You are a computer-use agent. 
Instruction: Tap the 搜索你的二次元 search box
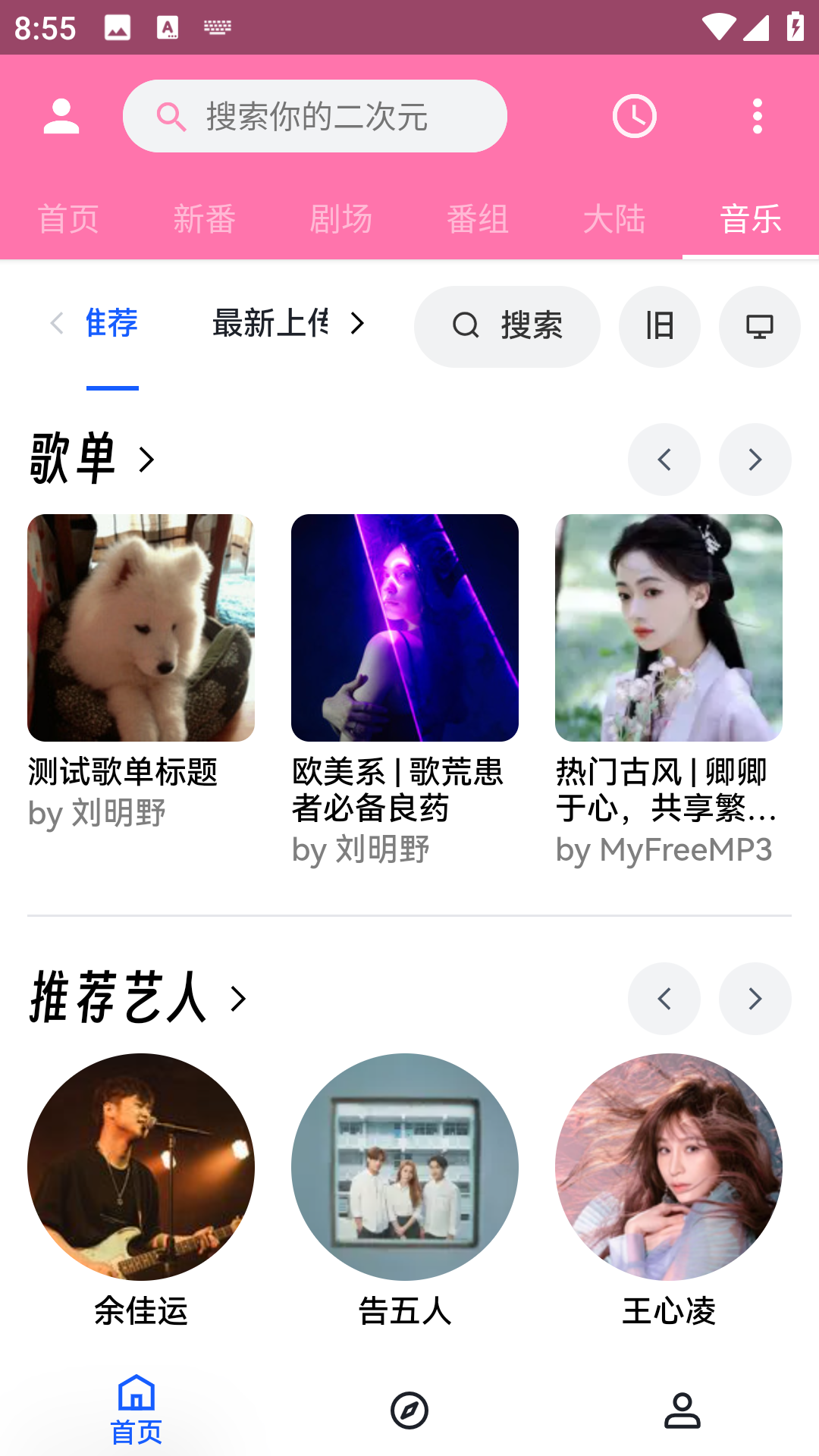(x=315, y=117)
